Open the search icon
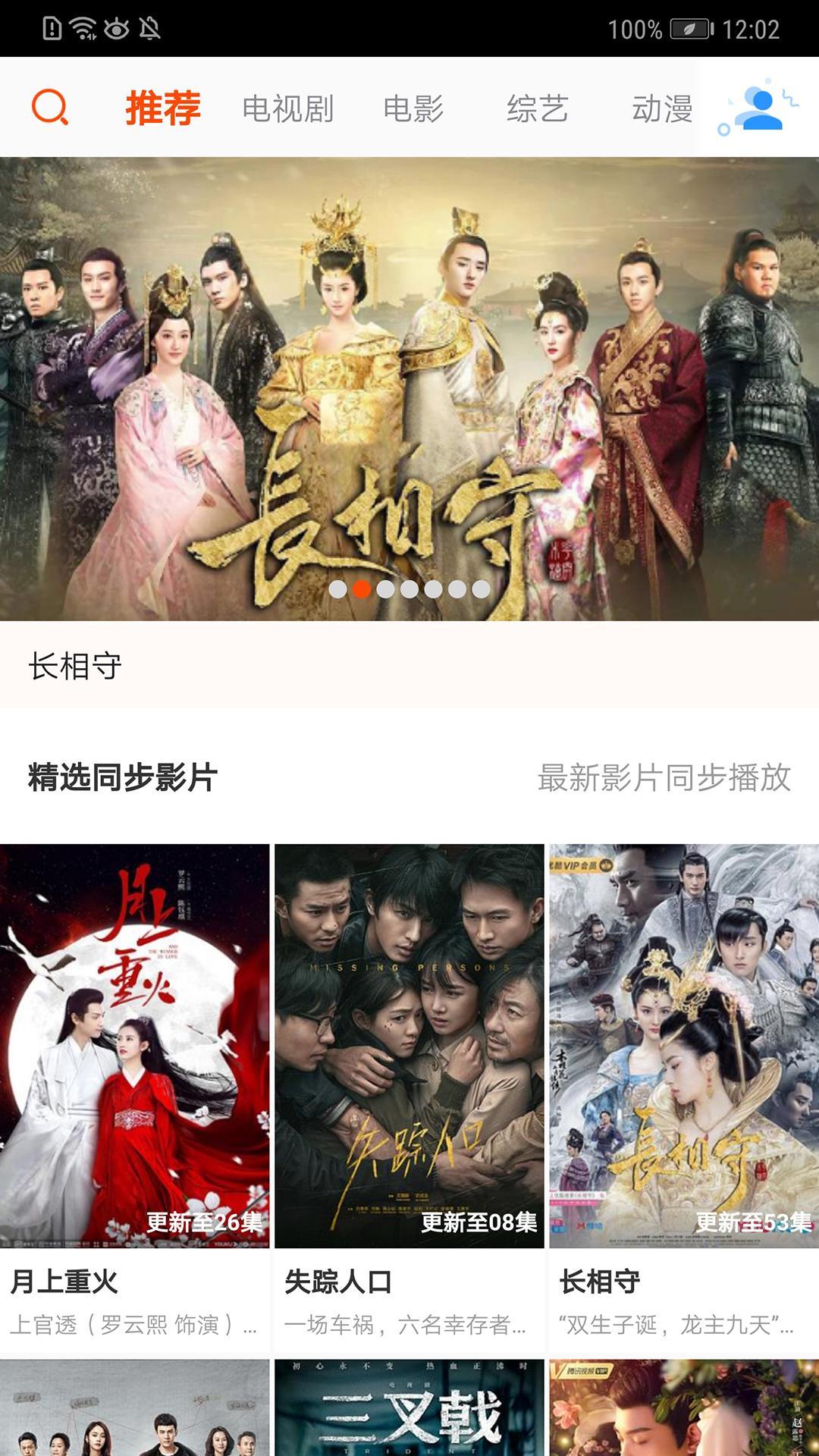Screen dimensions: 819x1456 pyautogui.click(x=50, y=108)
